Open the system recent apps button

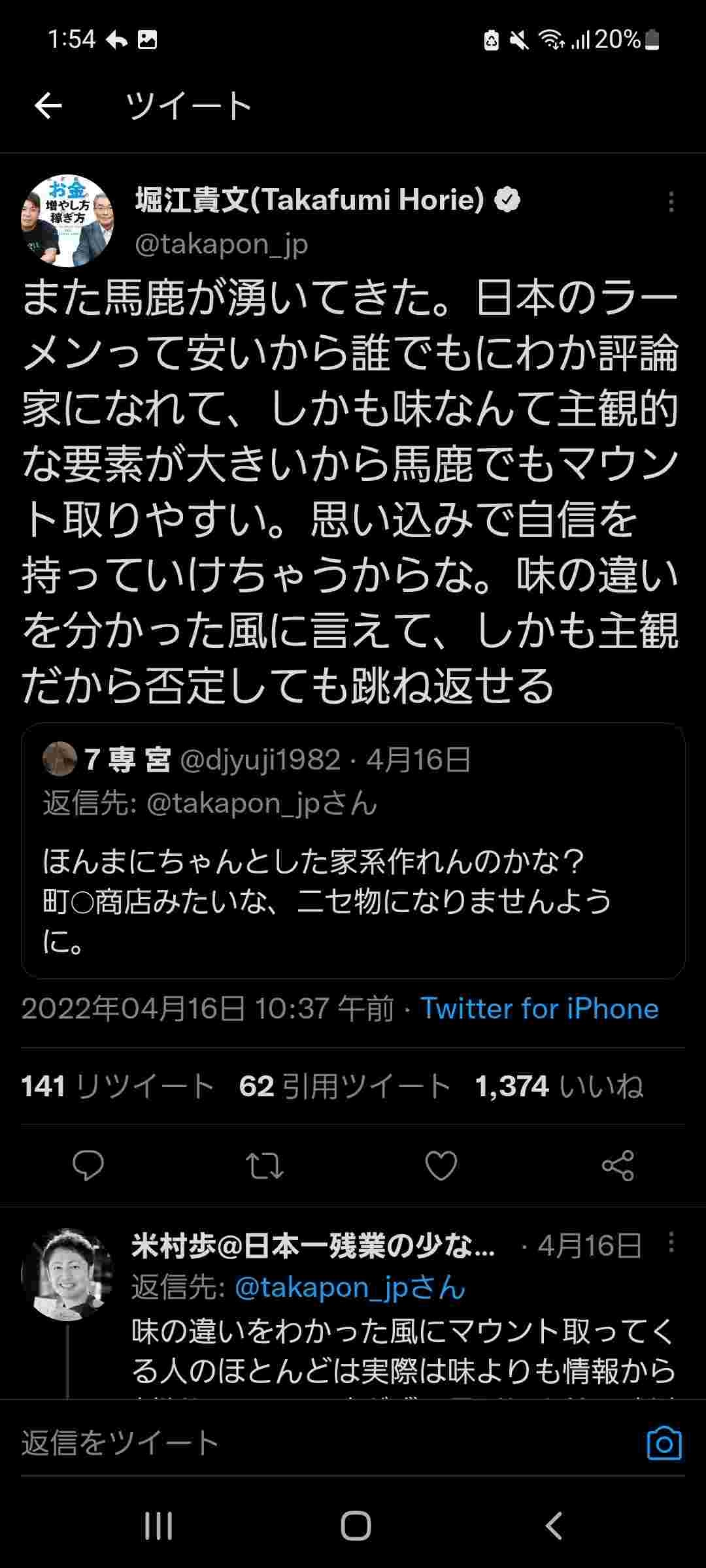coord(158,1527)
